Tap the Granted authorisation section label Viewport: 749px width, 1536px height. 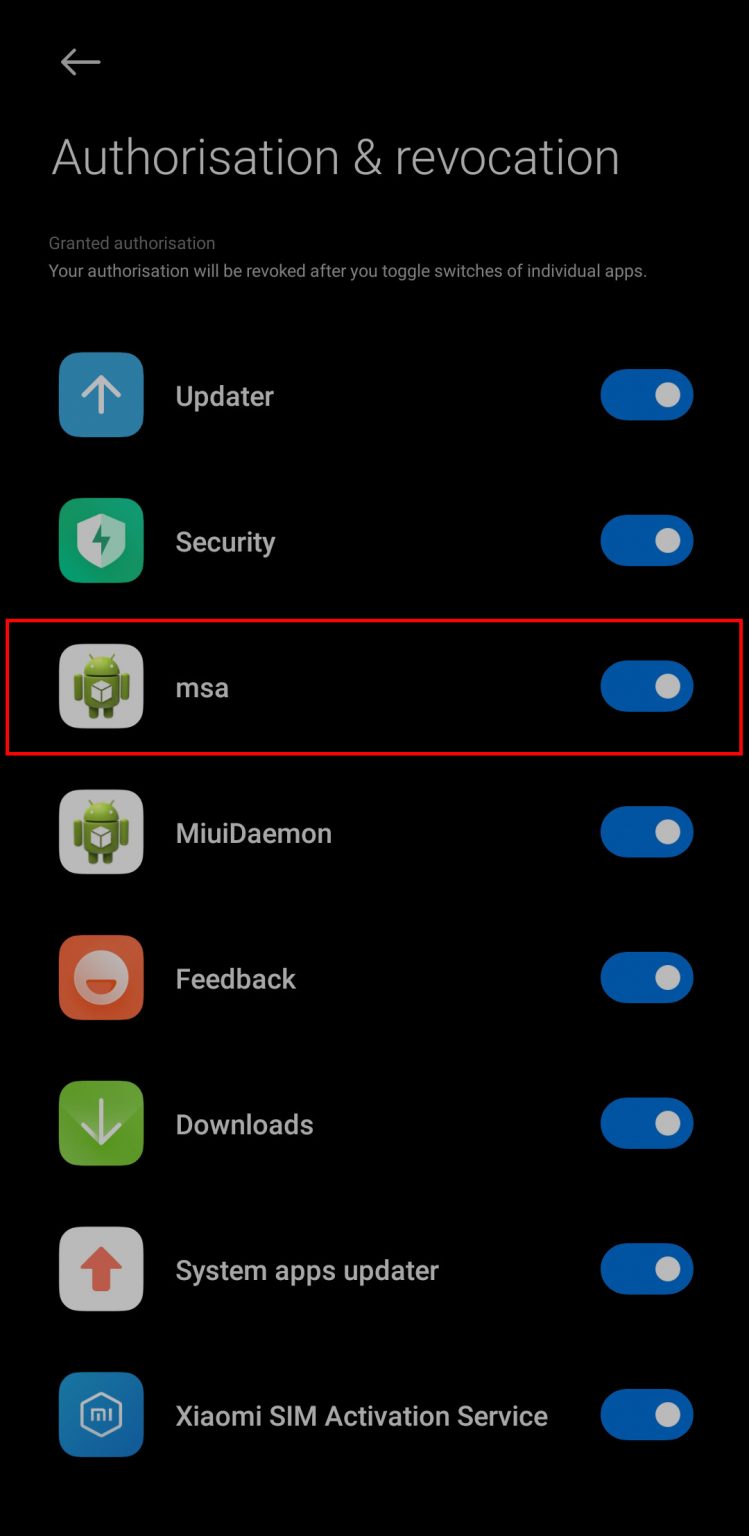pyautogui.click(x=132, y=243)
